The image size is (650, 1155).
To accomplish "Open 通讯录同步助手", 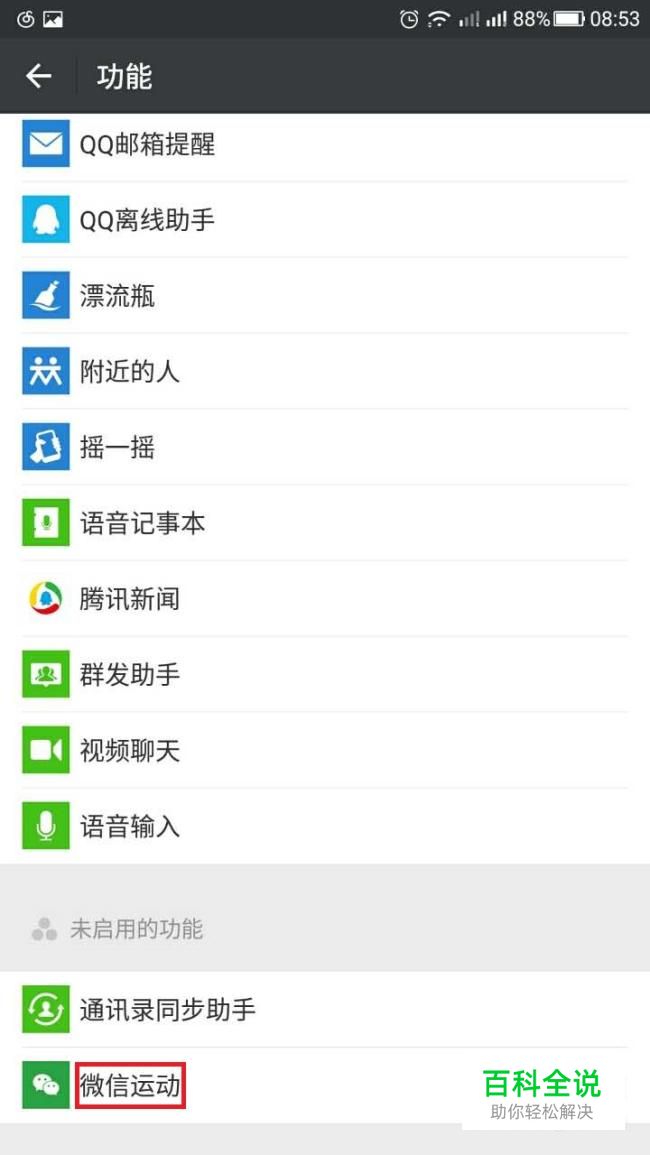I will tap(325, 1009).
